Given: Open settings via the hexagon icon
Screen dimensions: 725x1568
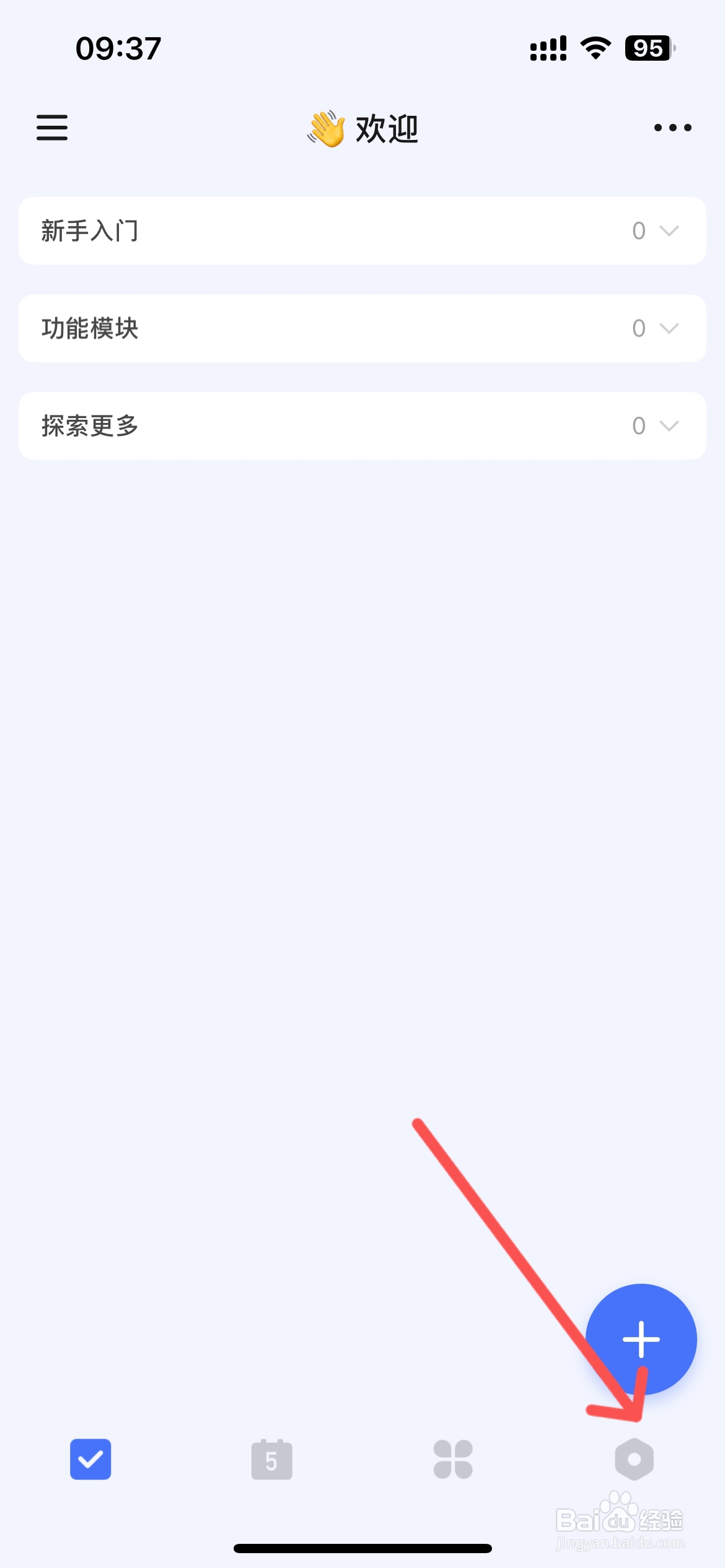Looking at the screenshot, I should click(x=635, y=1460).
